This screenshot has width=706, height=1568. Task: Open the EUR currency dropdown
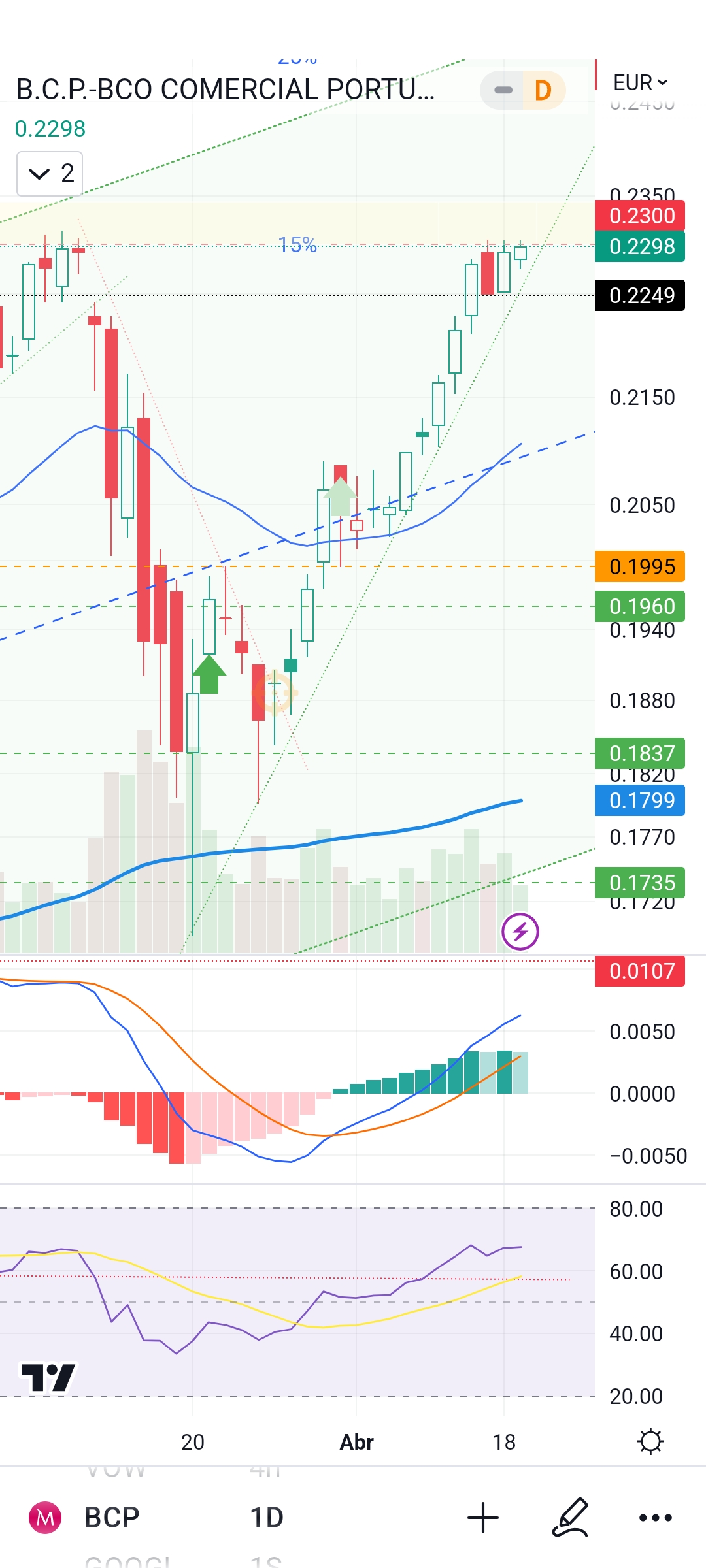(639, 83)
